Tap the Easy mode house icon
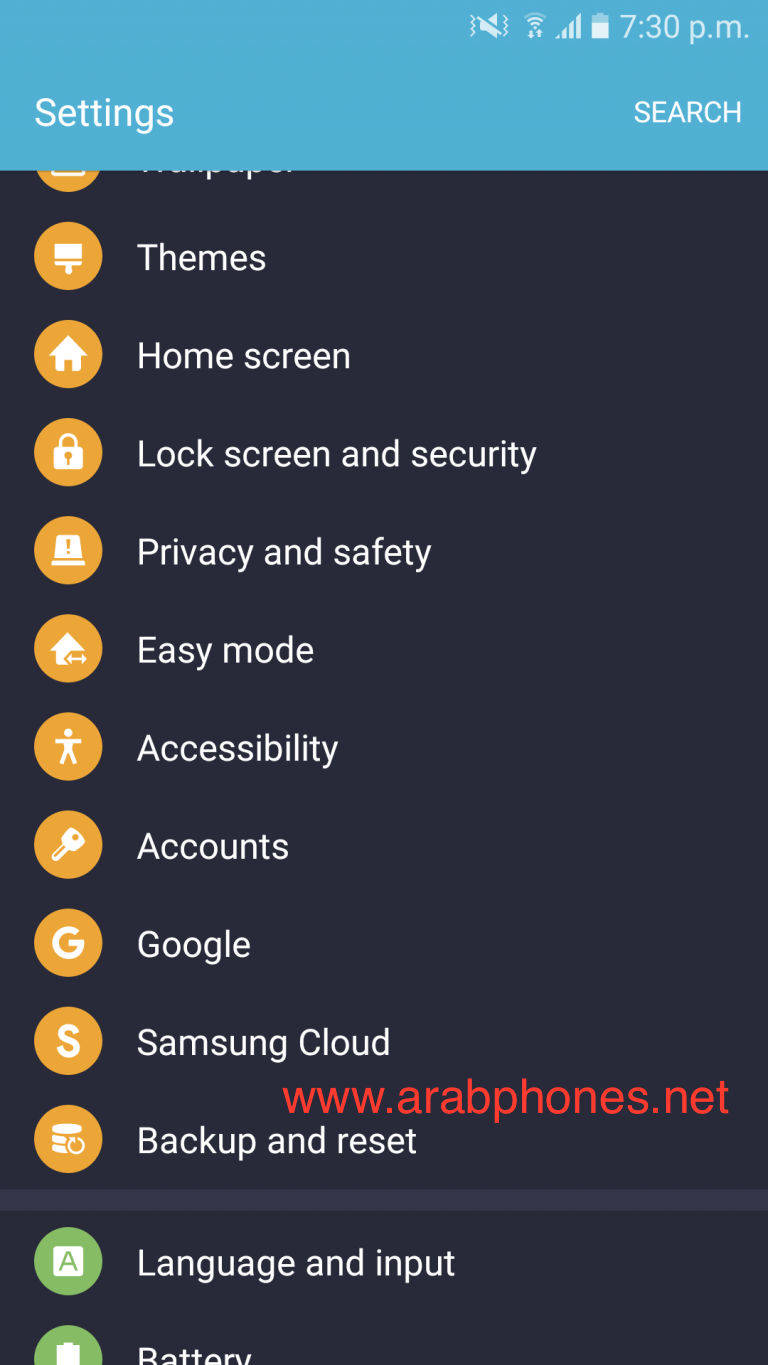Screen dimensions: 768x1365 click(x=68, y=648)
